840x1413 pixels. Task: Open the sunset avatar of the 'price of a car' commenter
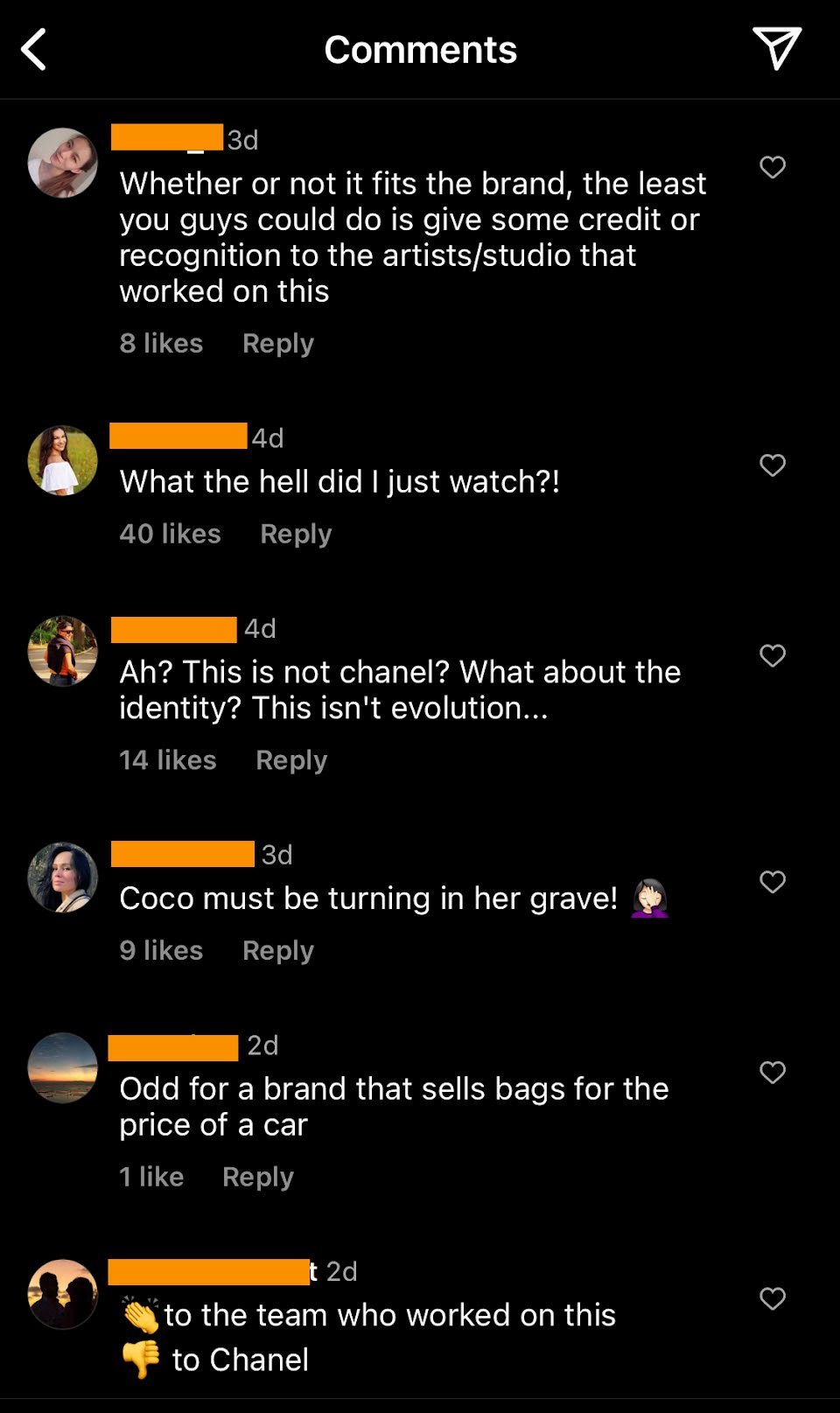tap(63, 1068)
